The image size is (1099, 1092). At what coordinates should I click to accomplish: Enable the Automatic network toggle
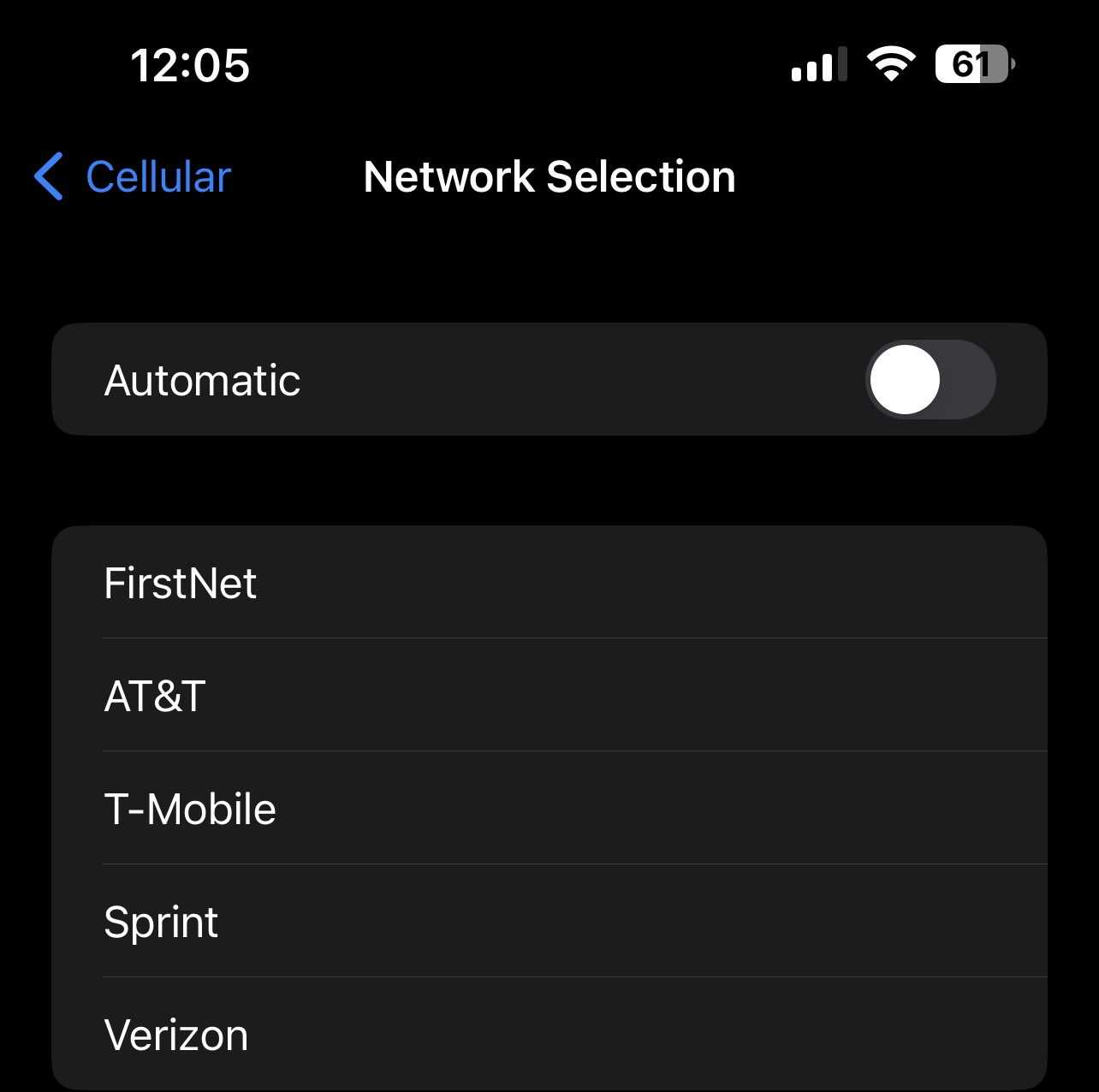point(930,379)
